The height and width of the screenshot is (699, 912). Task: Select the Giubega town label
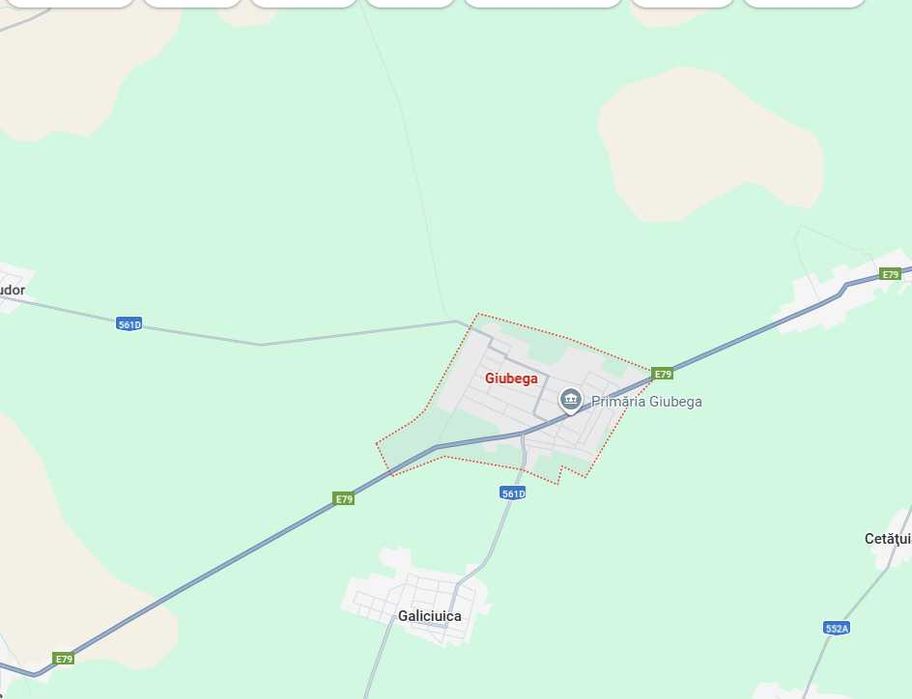pyautogui.click(x=511, y=378)
